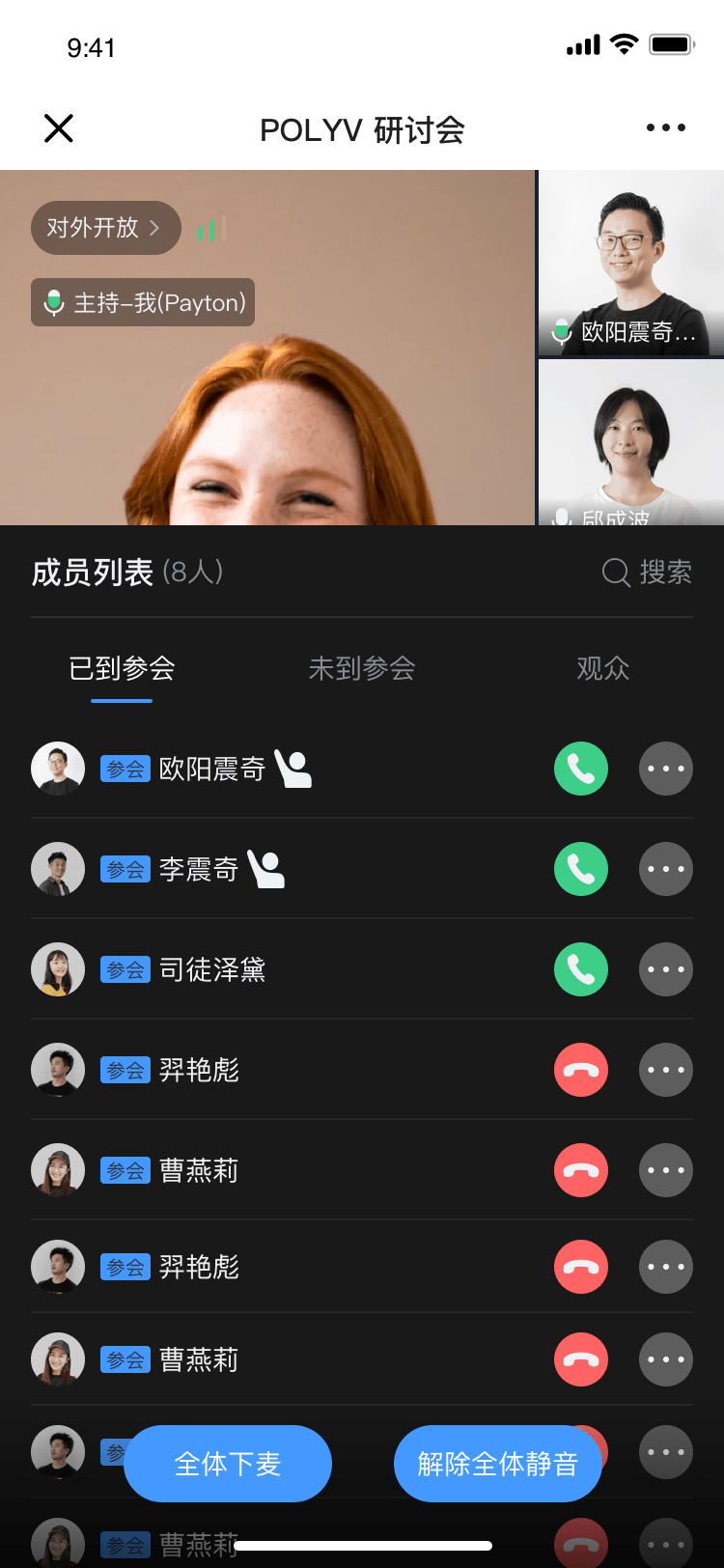
Task: Open more options for 欧阳震奇
Action: pyautogui.click(x=665, y=769)
